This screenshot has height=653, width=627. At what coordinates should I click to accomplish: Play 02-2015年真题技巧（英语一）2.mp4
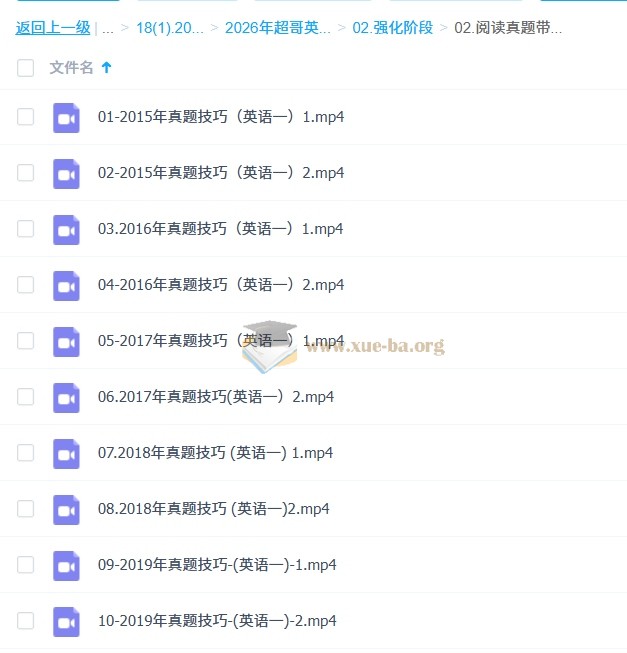tap(221, 173)
